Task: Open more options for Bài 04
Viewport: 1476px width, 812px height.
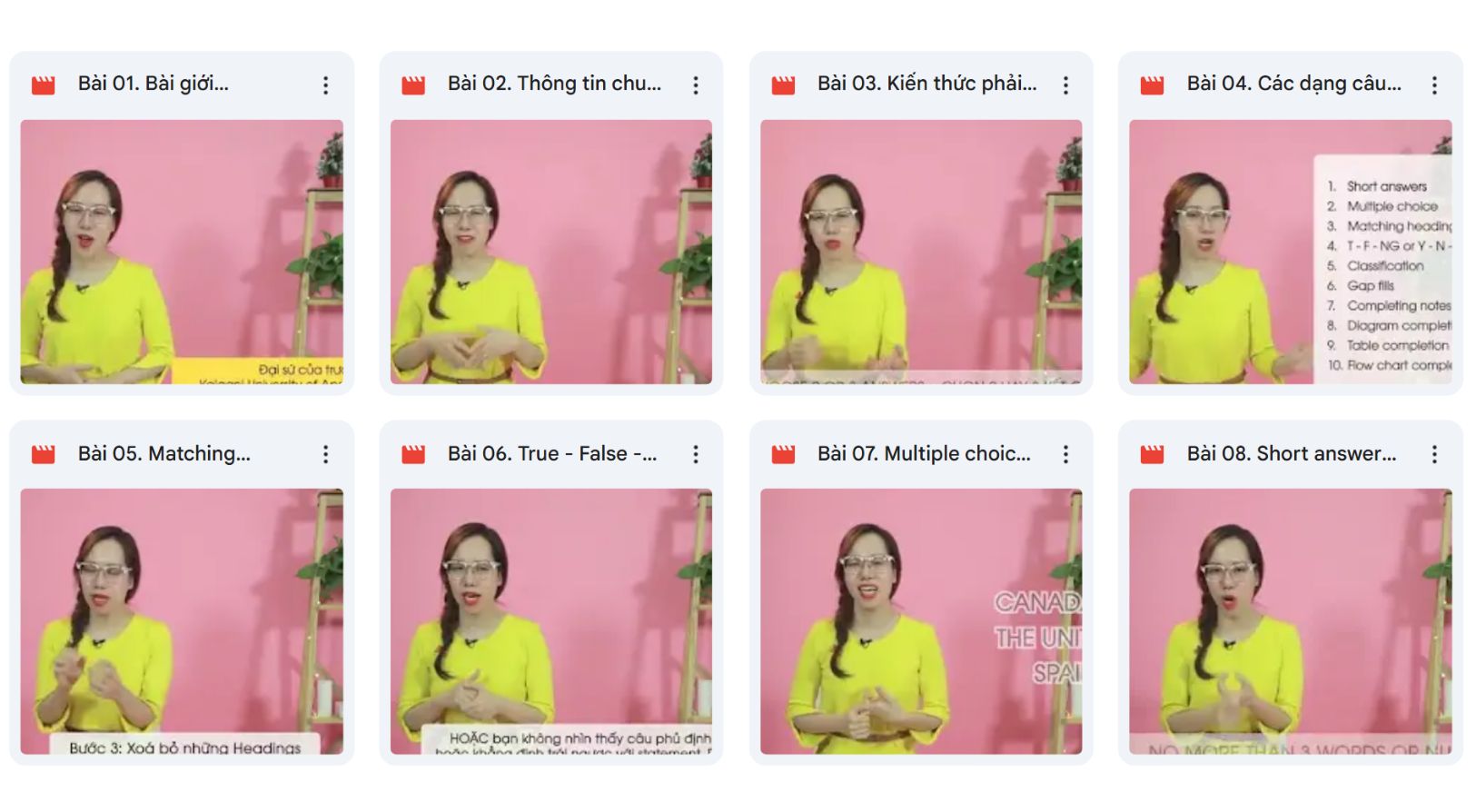Action: click(x=1434, y=85)
